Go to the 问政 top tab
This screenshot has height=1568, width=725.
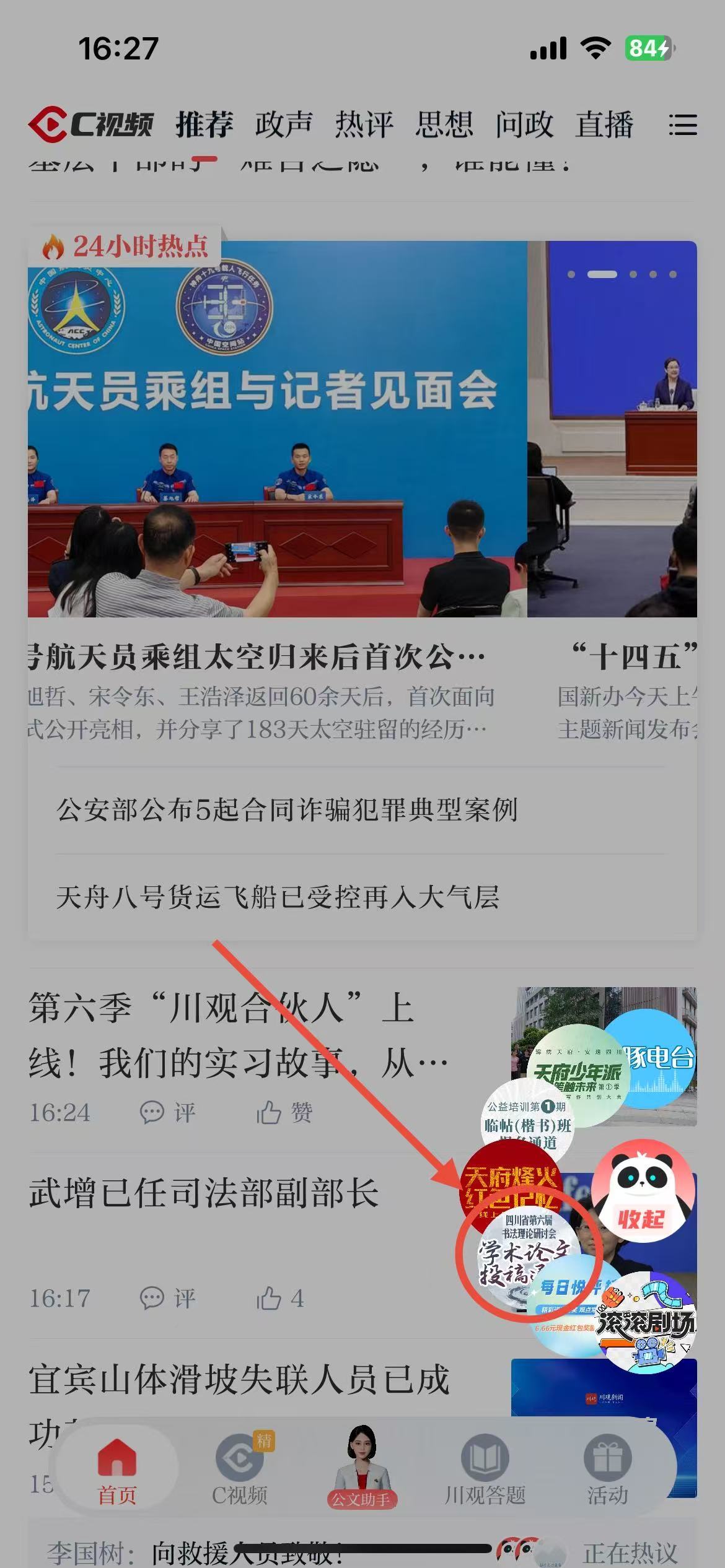(524, 124)
